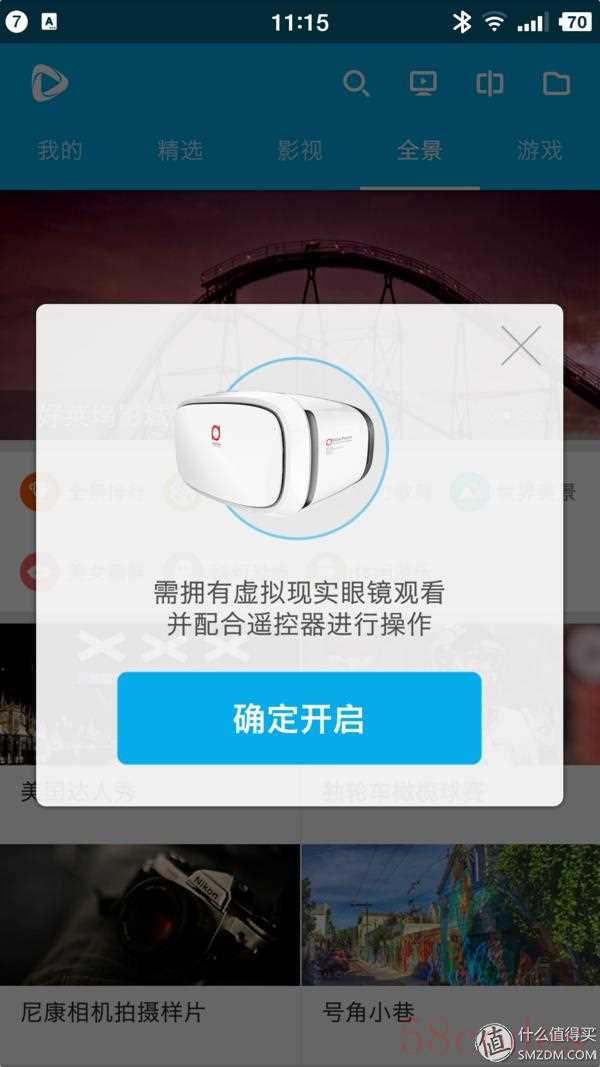Select the 全景 tab

pos(419,151)
